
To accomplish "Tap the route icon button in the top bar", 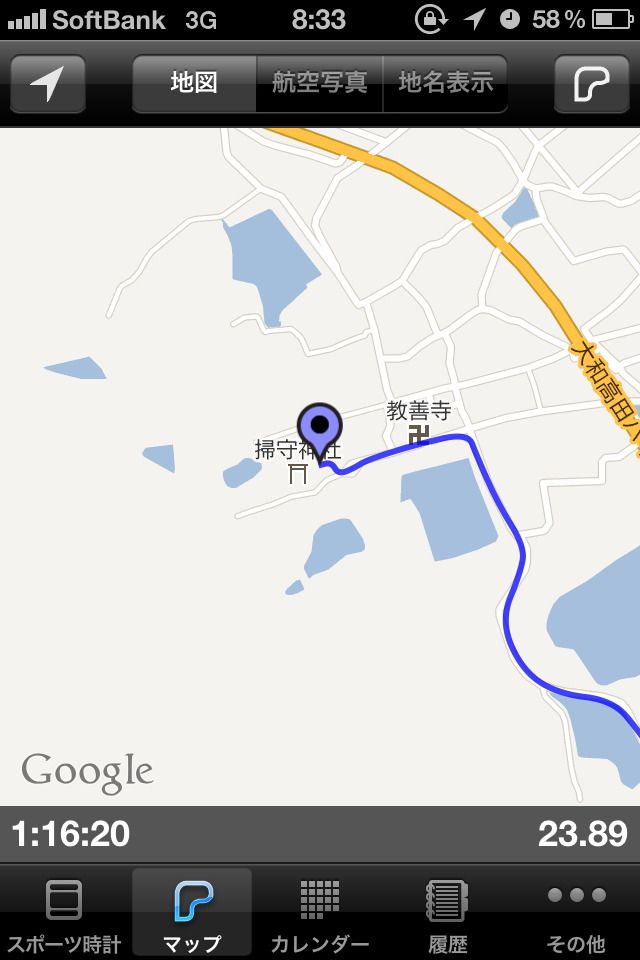I will [592, 84].
